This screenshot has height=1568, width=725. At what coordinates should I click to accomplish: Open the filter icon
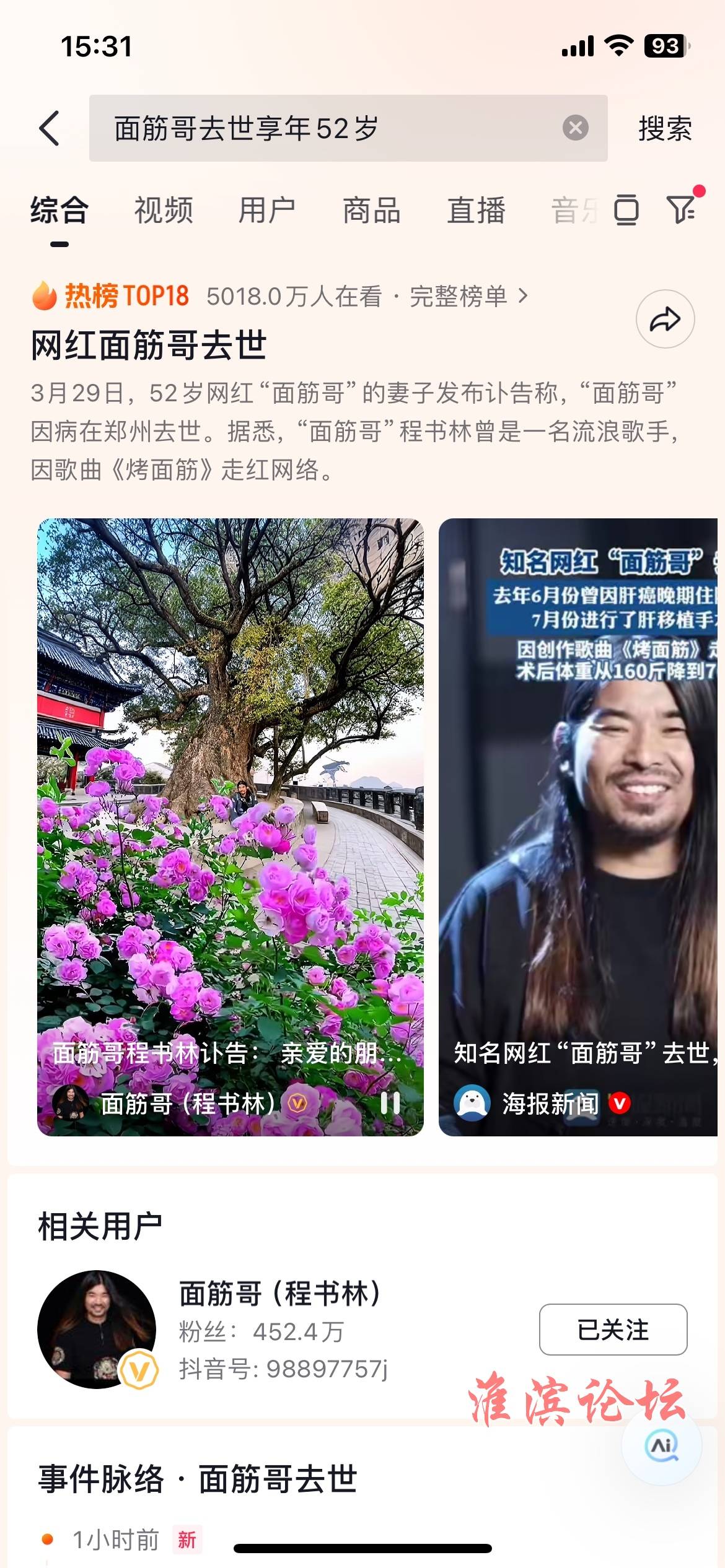click(680, 209)
